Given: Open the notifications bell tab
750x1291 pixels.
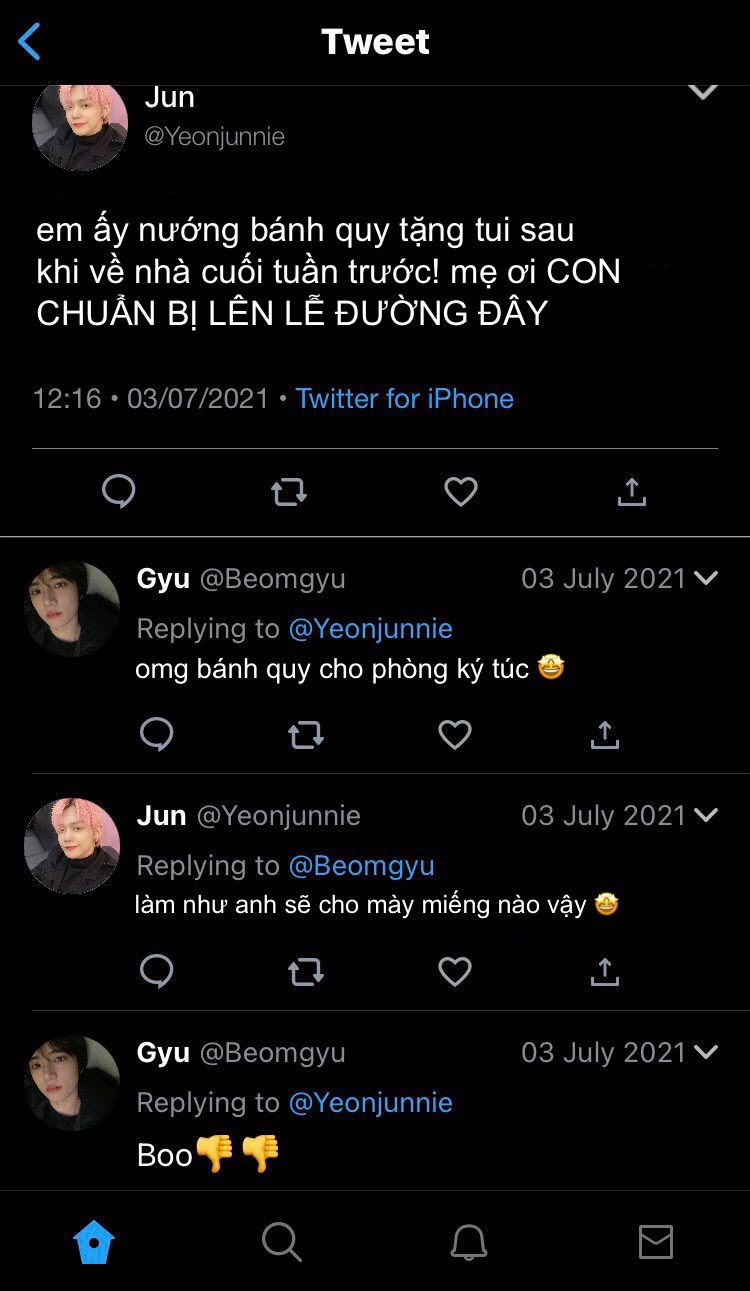Looking at the screenshot, I should [468, 1242].
